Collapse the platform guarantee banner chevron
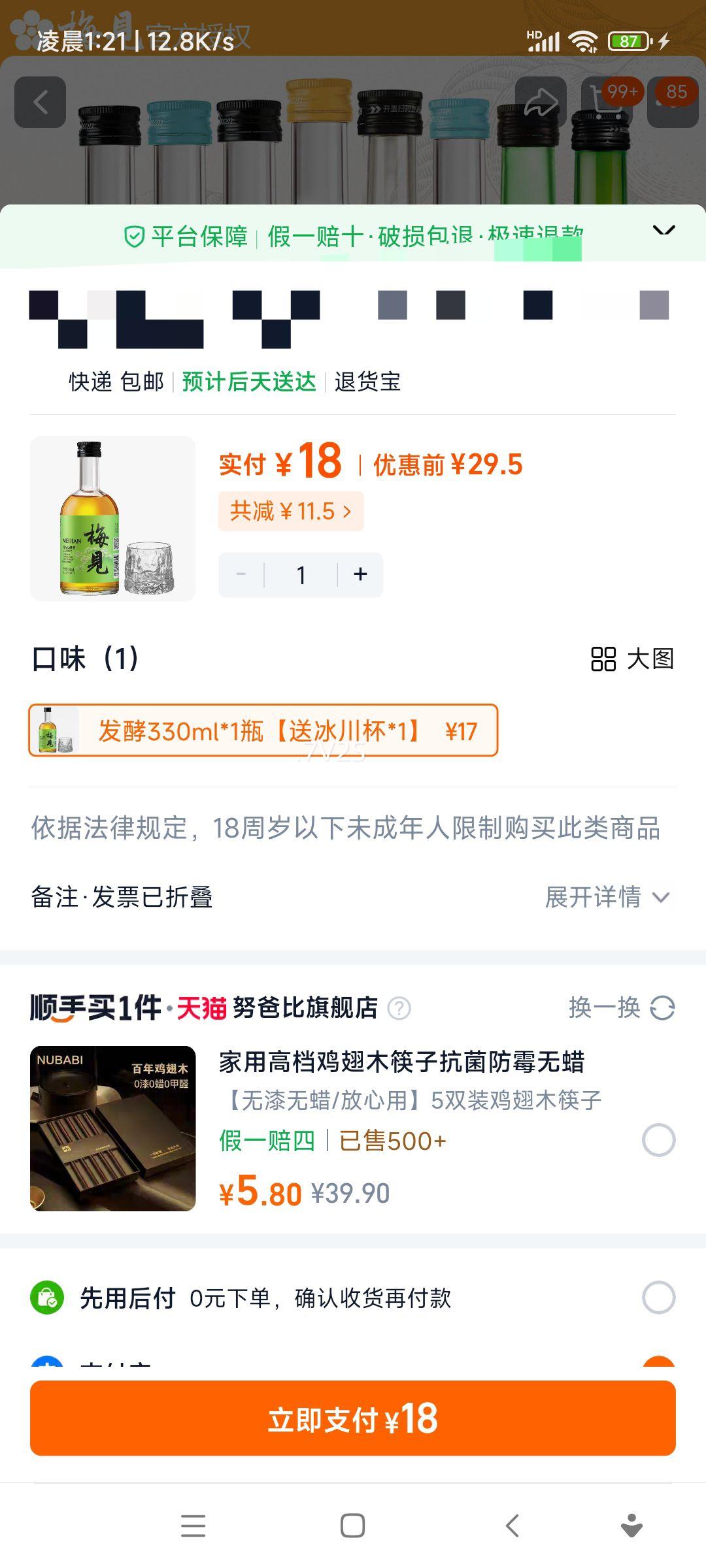This screenshot has height=1568, width=706. (x=662, y=234)
